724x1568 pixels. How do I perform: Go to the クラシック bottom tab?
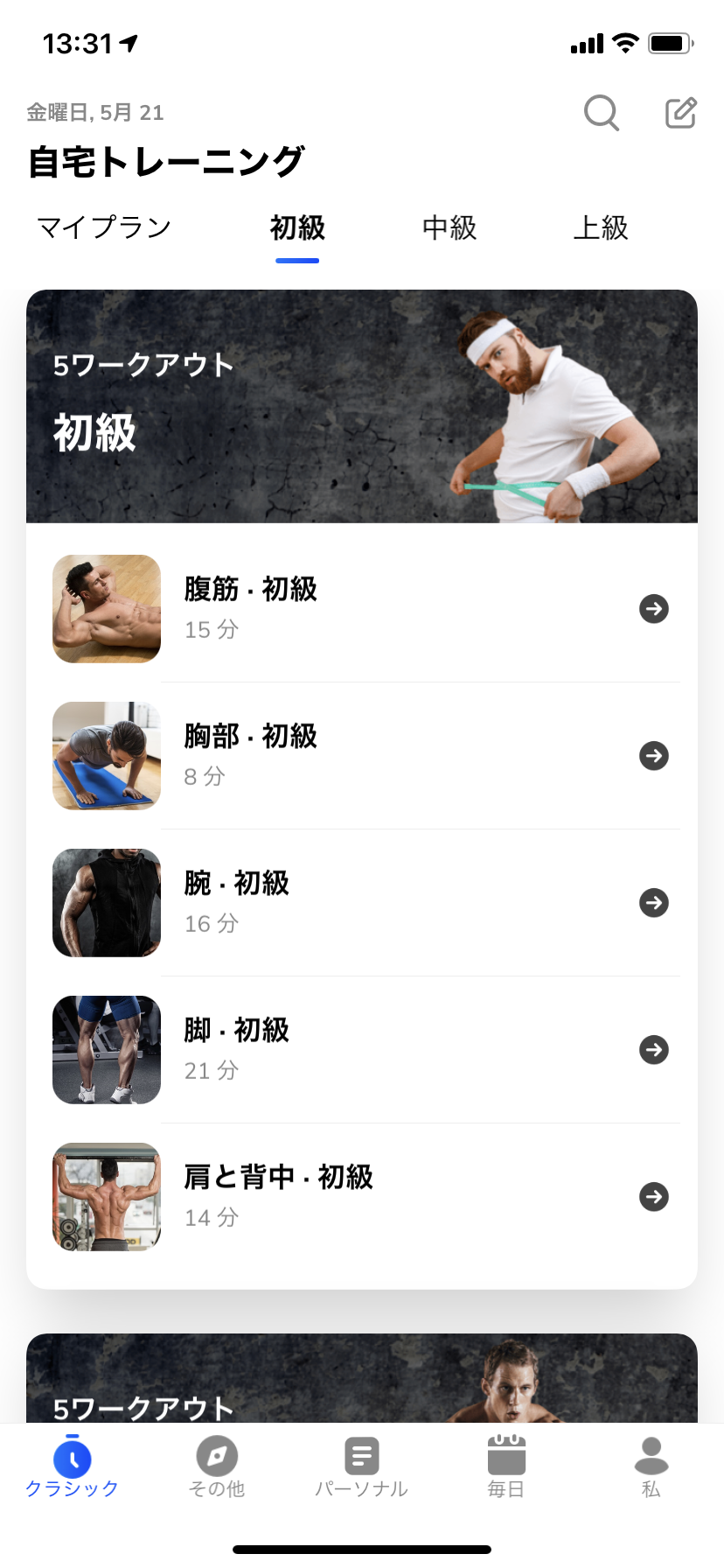[73, 1466]
